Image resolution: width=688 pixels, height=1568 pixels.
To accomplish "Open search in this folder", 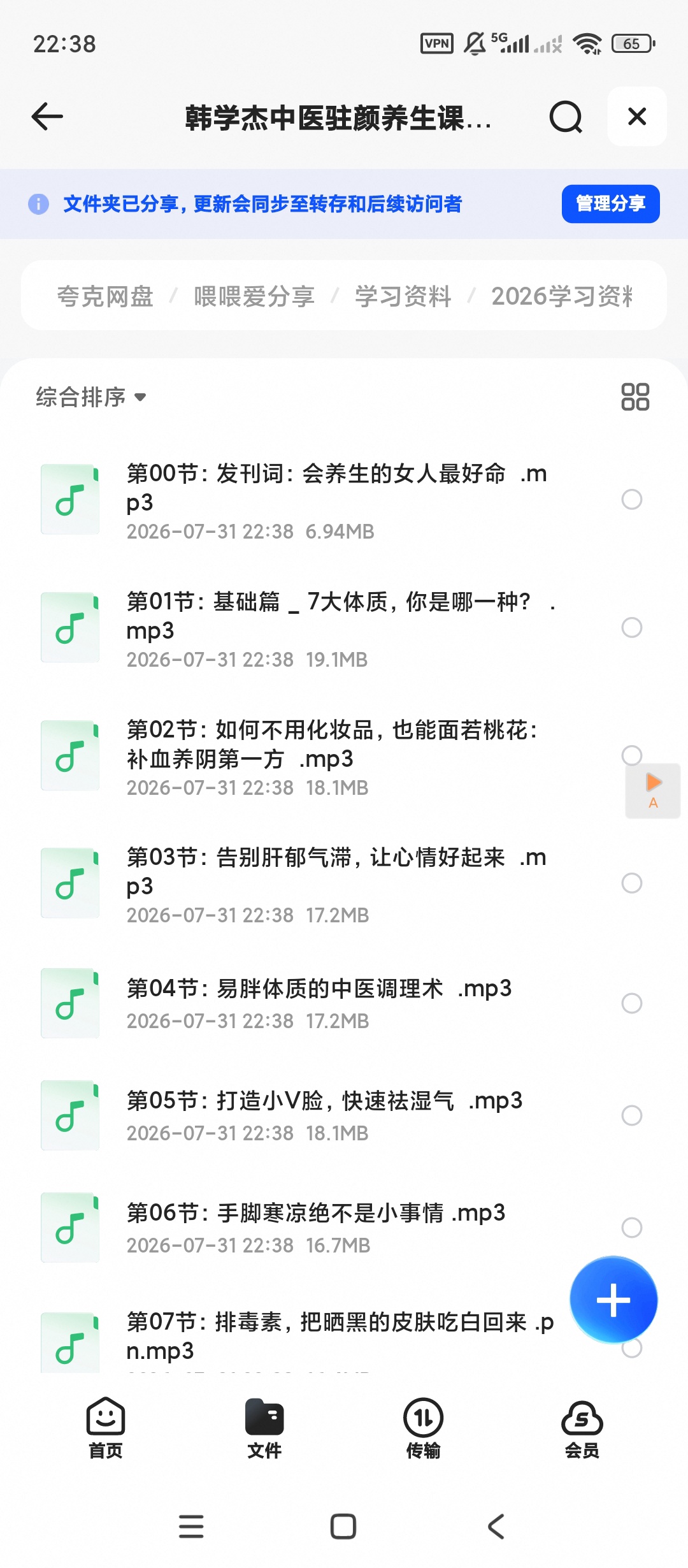I will point(566,117).
